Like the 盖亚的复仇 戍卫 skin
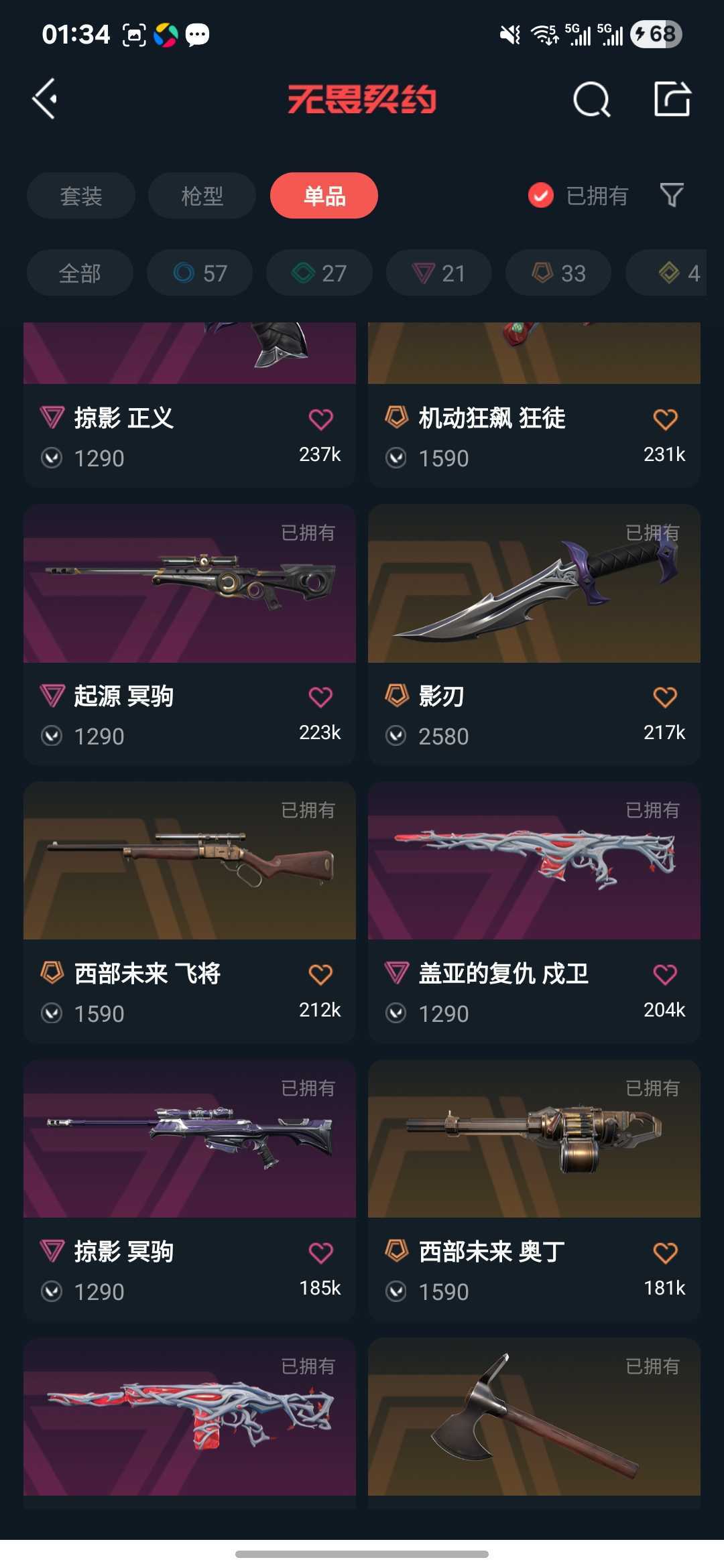 [x=665, y=974]
